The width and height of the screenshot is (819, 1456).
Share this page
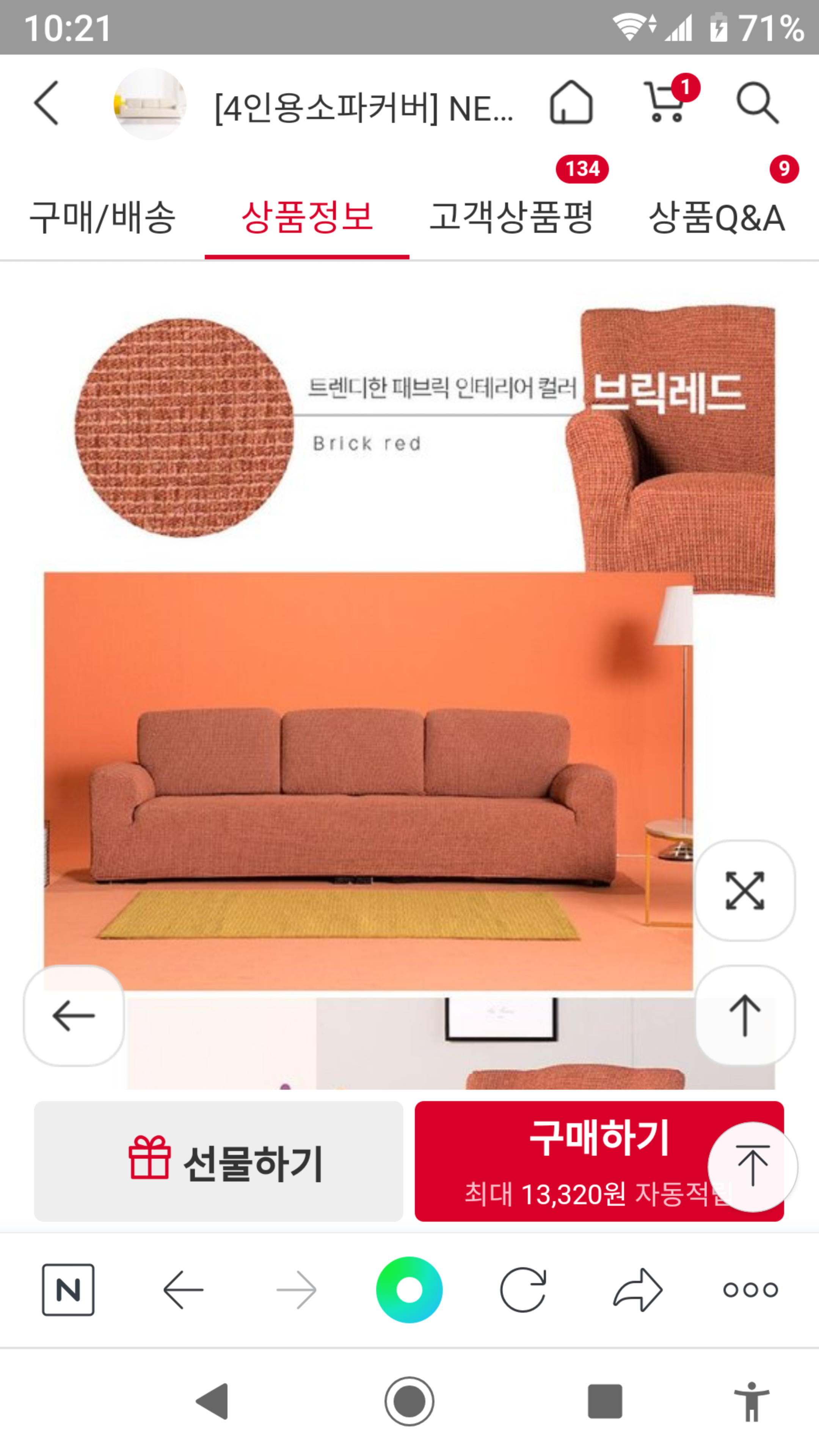pyautogui.click(x=637, y=1290)
